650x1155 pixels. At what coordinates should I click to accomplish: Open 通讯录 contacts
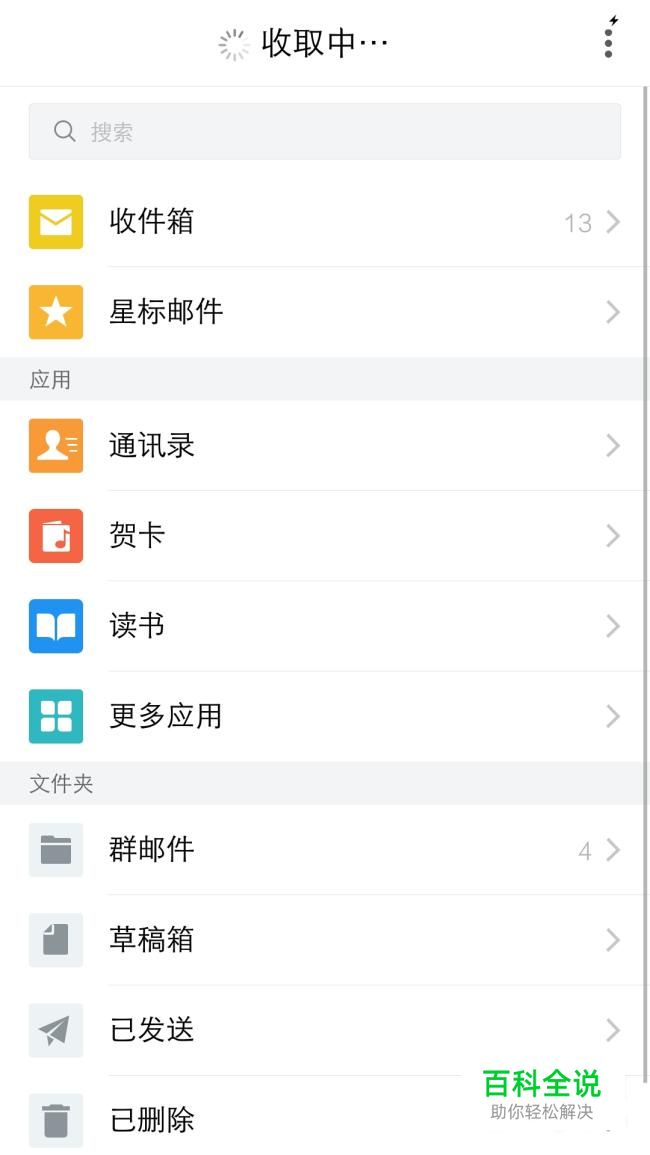click(324, 446)
